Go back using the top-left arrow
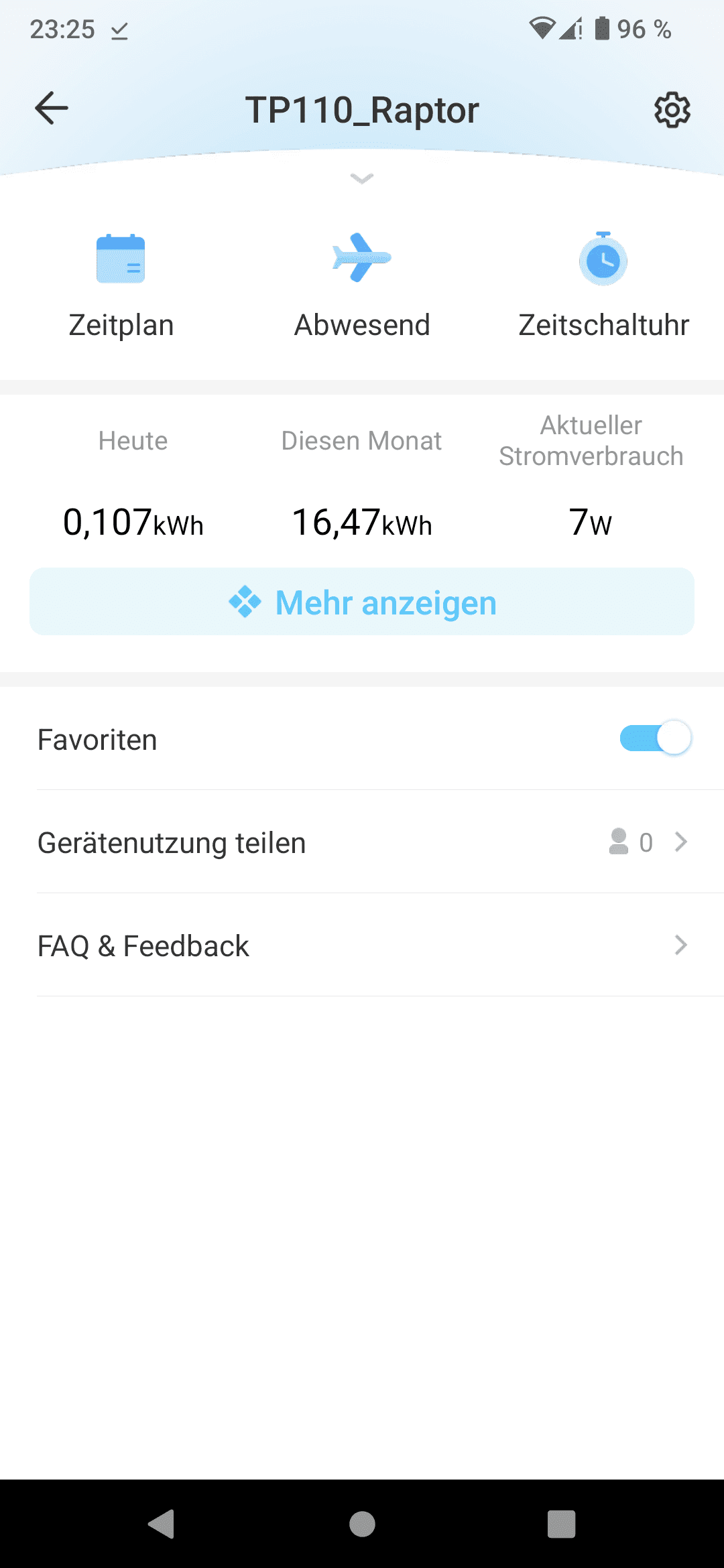This screenshot has width=724, height=1568. (x=52, y=109)
